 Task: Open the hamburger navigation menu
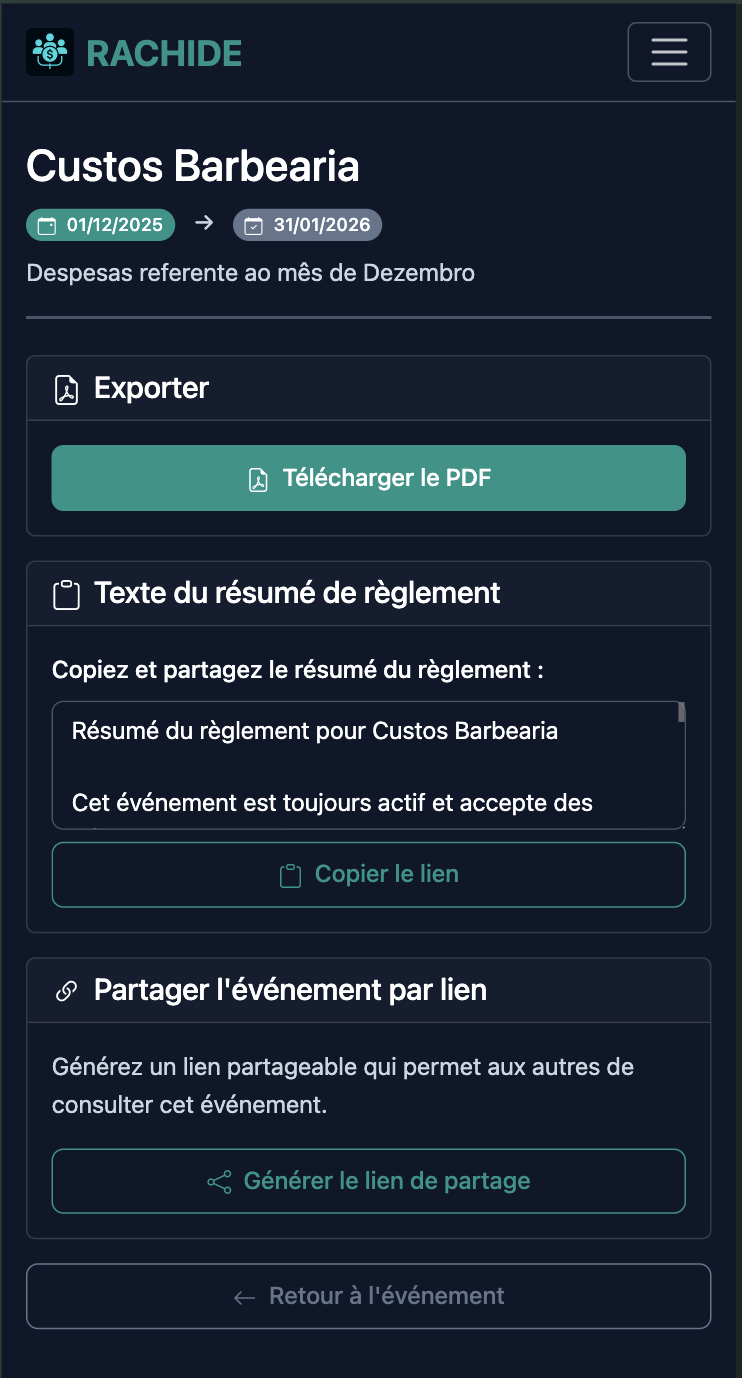click(668, 52)
